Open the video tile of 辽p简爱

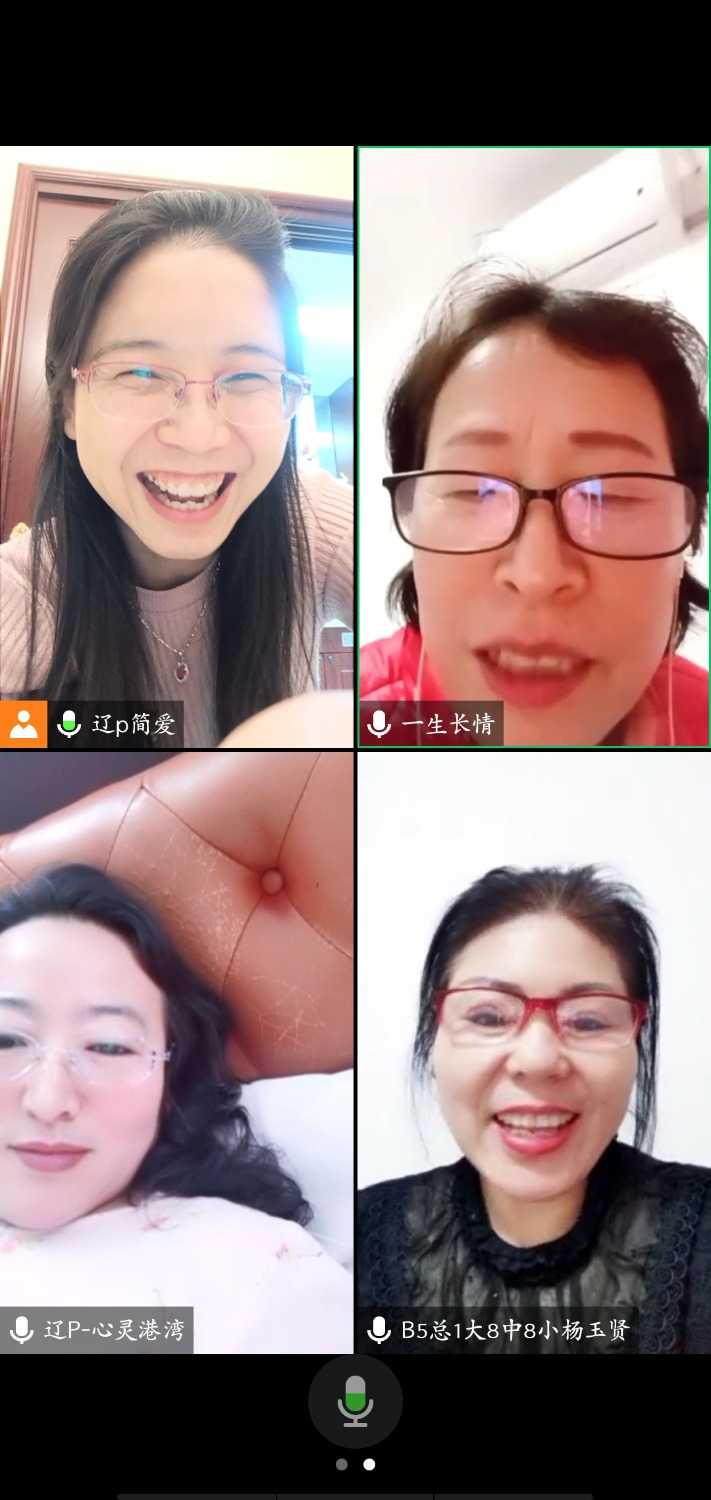[x=176, y=447]
